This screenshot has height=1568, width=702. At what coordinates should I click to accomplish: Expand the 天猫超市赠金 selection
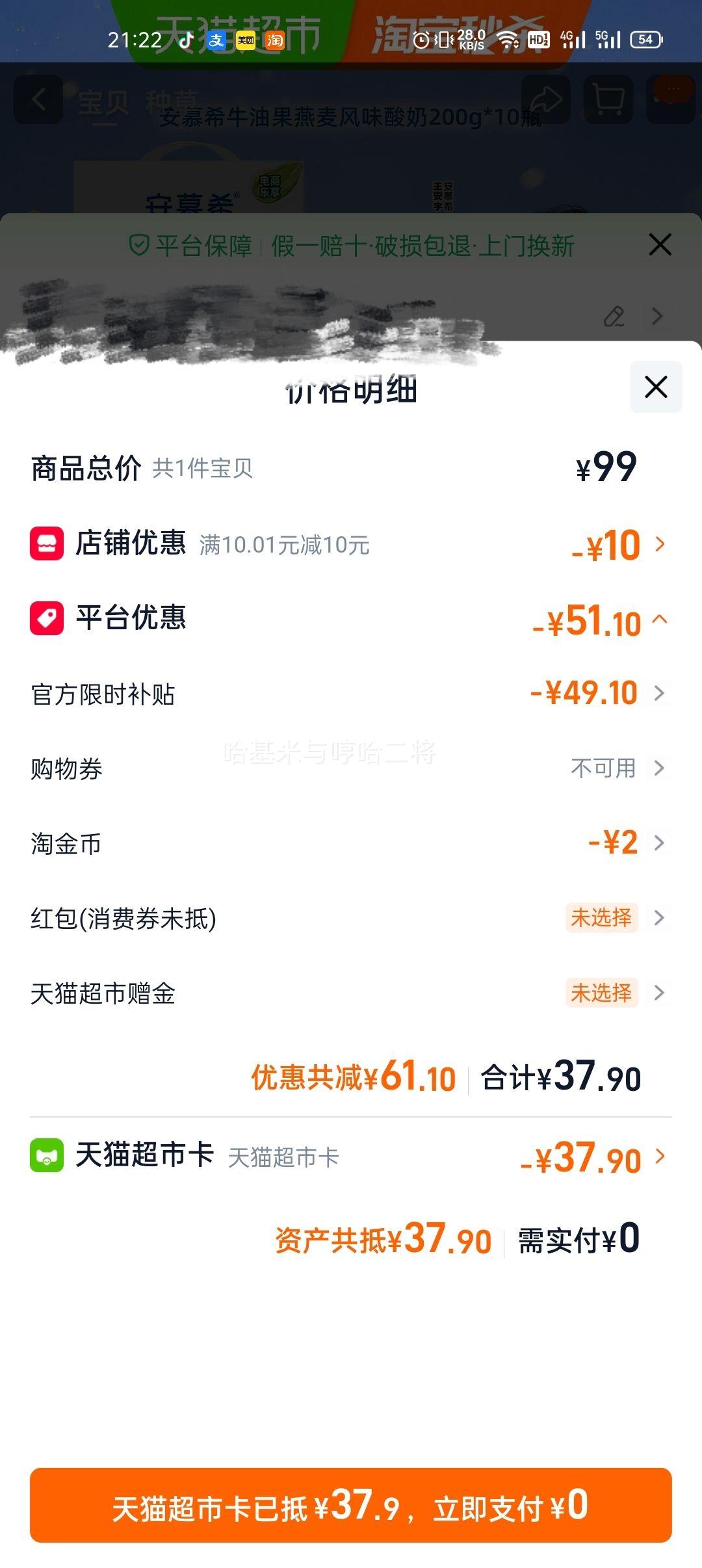click(659, 993)
